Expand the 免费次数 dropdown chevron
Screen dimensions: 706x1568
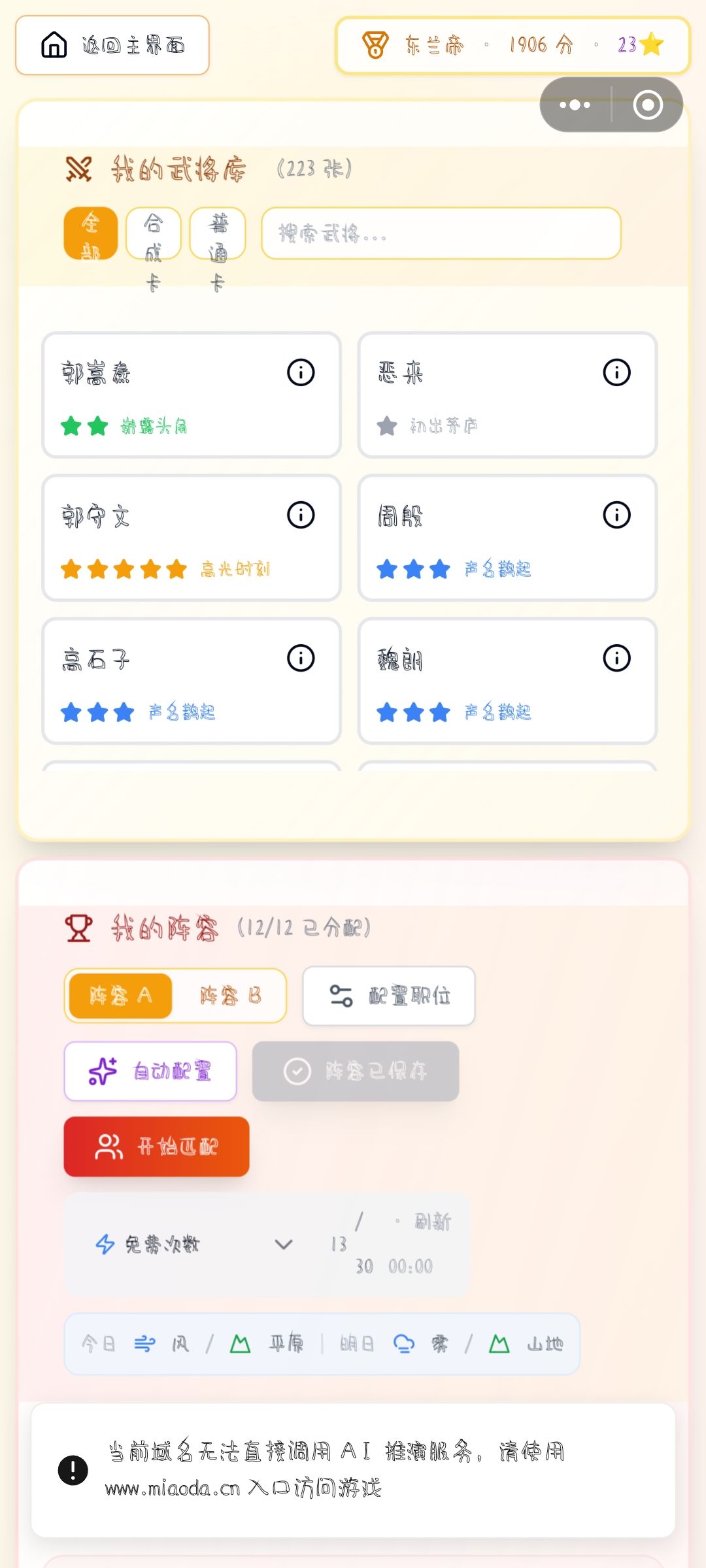point(283,1245)
